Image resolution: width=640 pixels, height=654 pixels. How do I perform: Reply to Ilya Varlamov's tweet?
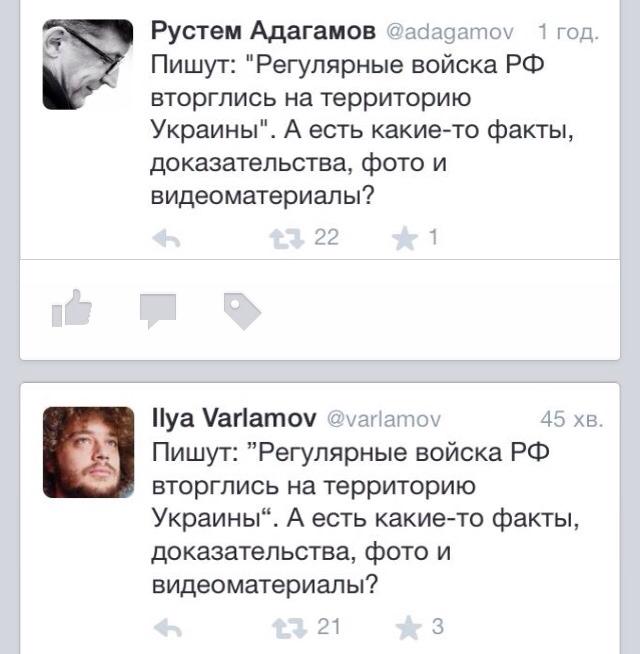168,628
